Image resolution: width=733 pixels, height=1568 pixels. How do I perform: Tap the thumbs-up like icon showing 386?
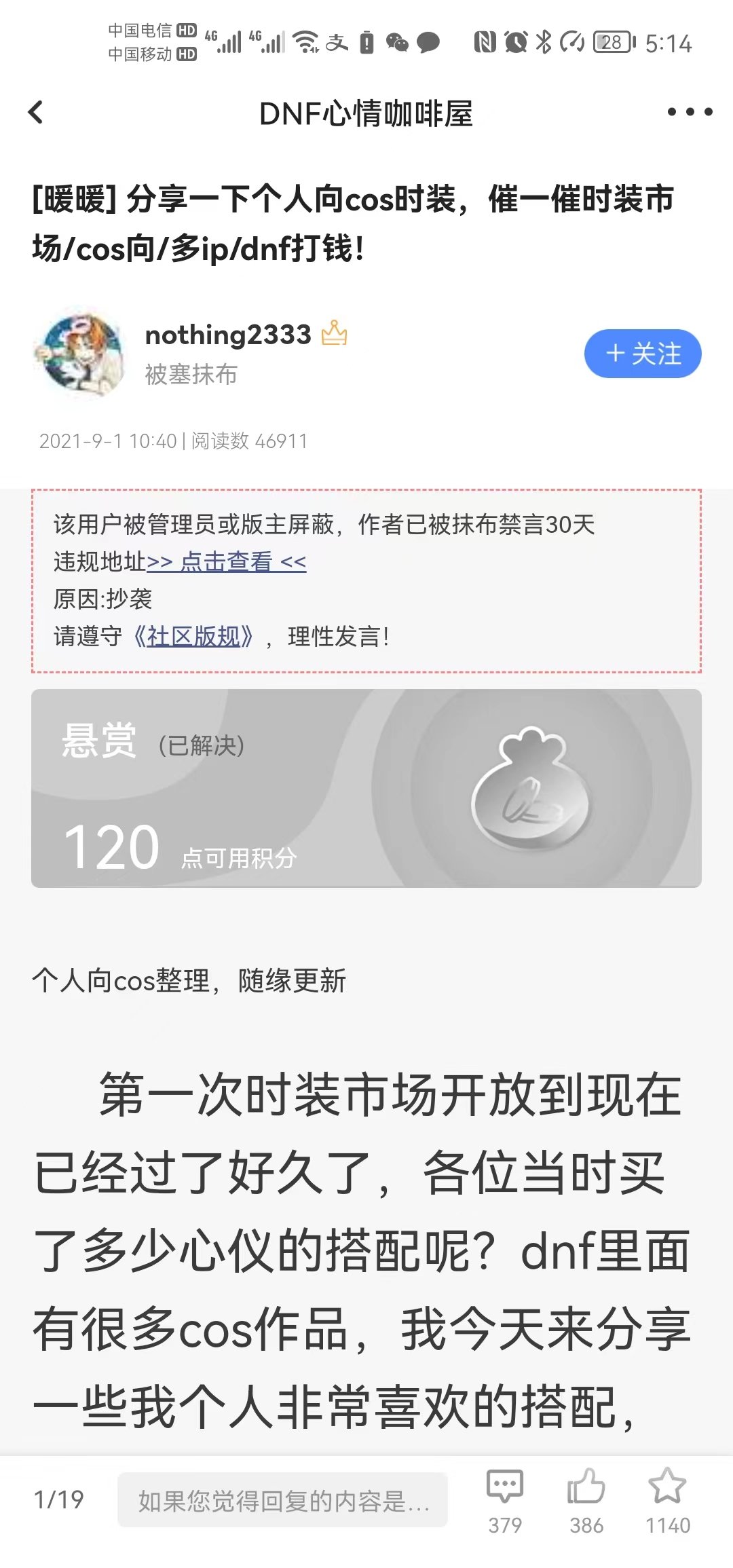[585, 1491]
